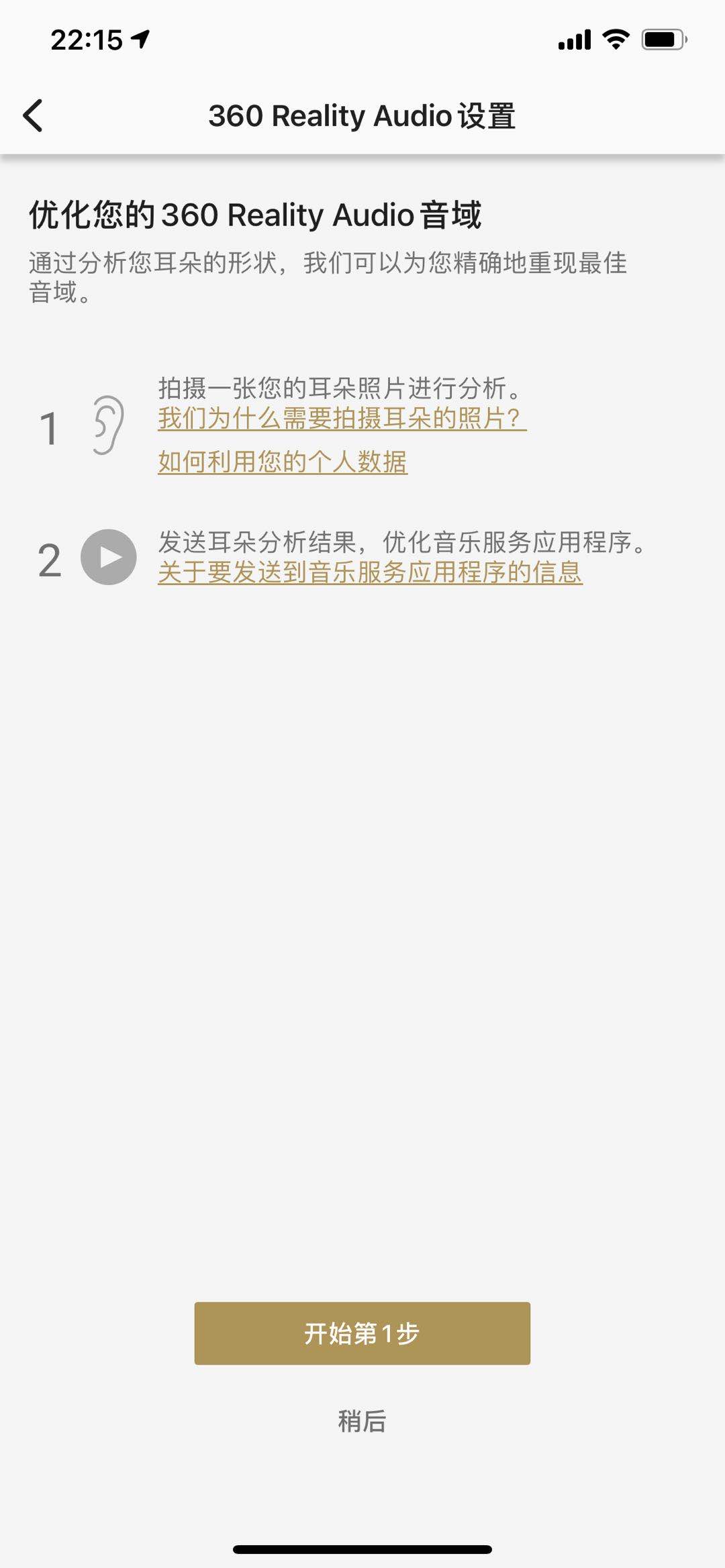Image resolution: width=725 pixels, height=1568 pixels.
Task: Tap the gray play icon beside step 2
Action: click(107, 557)
